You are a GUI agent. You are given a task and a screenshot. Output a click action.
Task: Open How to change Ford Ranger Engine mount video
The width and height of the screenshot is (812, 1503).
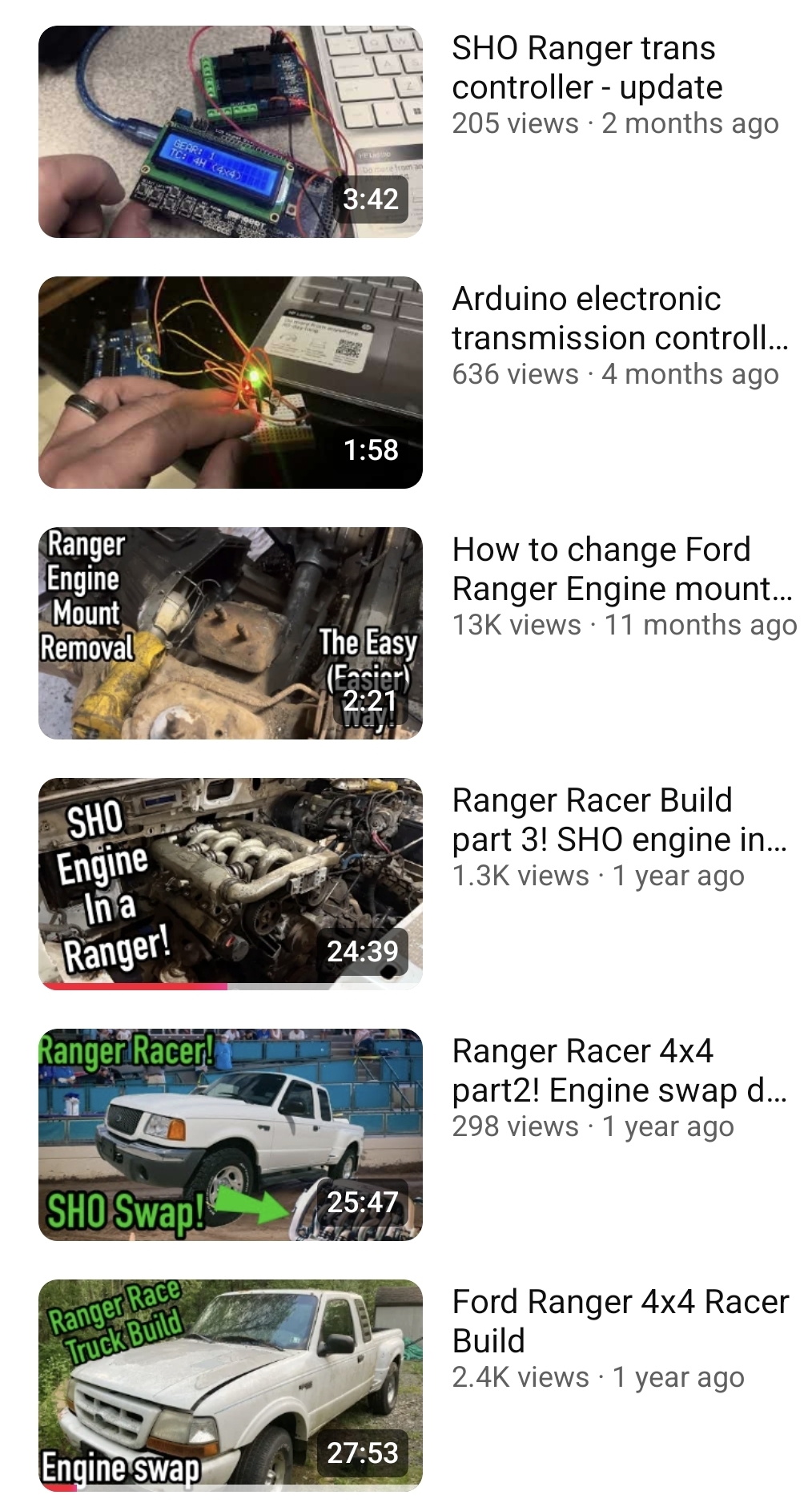231,634
